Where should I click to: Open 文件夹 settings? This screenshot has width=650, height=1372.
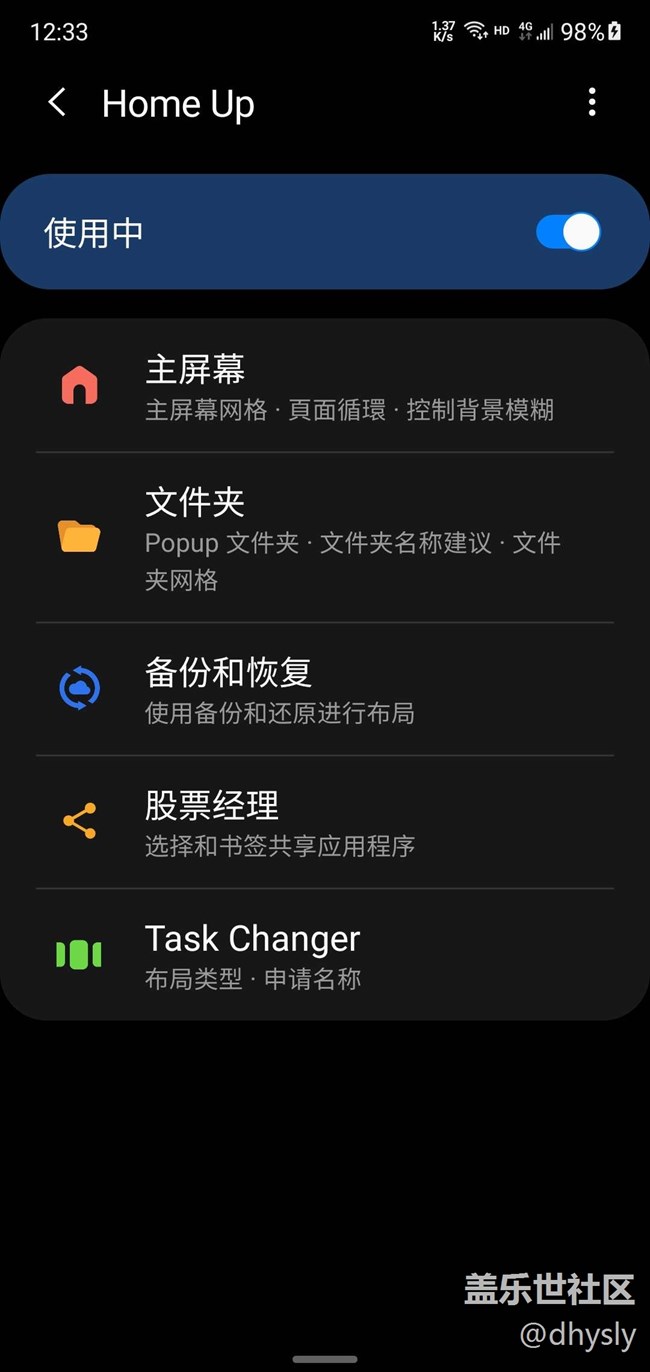click(325, 537)
